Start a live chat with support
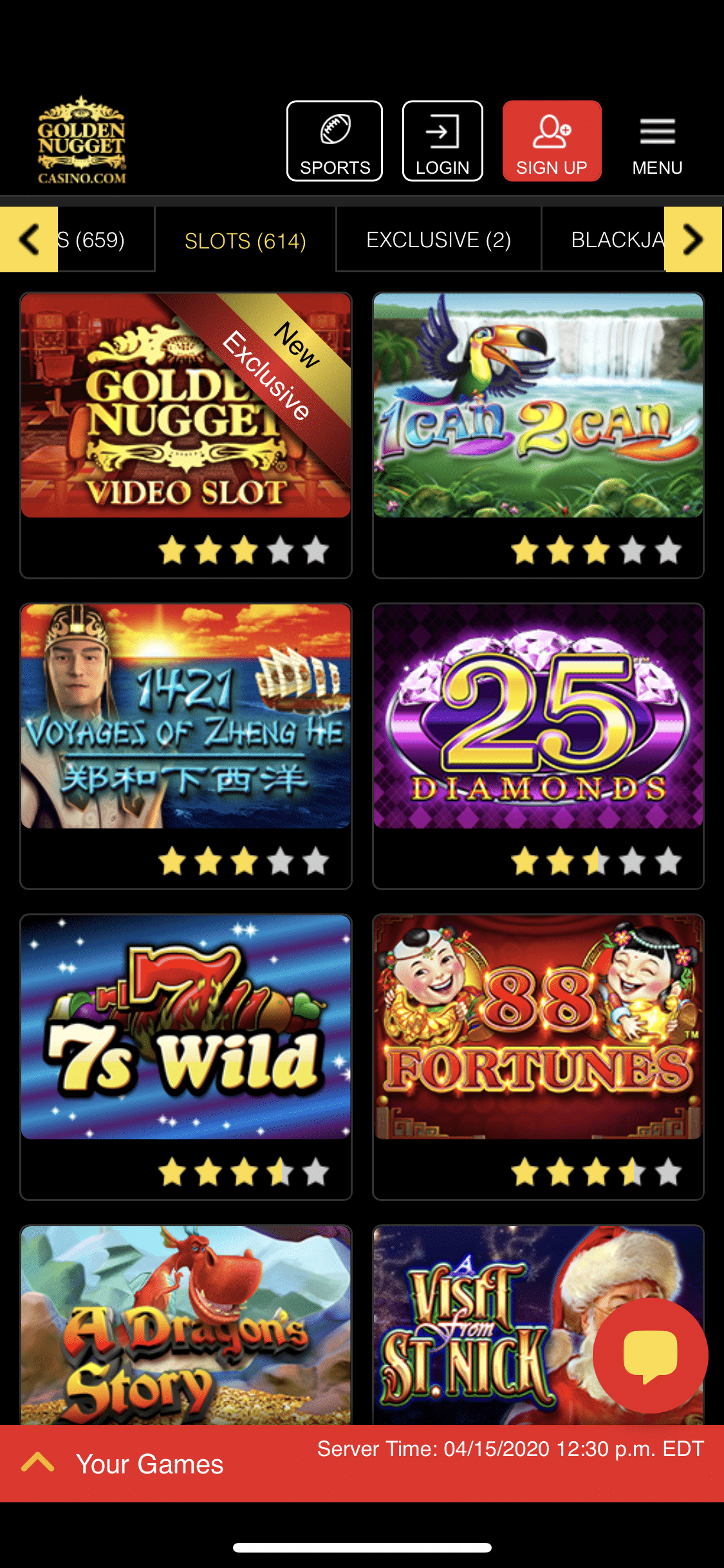This screenshot has height=1568, width=724. coord(650,1355)
